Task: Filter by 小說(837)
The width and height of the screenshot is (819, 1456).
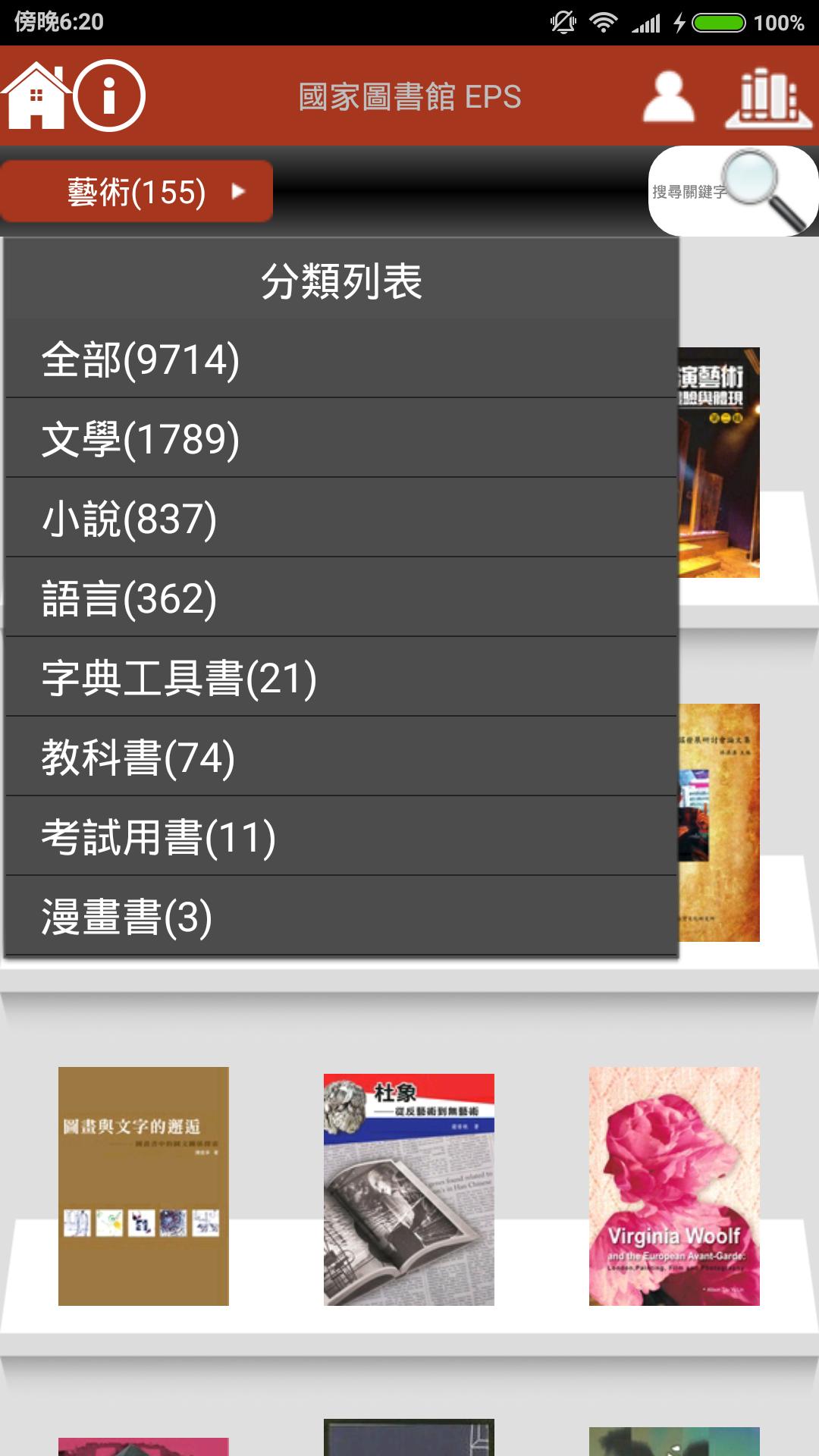Action: click(x=341, y=519)
